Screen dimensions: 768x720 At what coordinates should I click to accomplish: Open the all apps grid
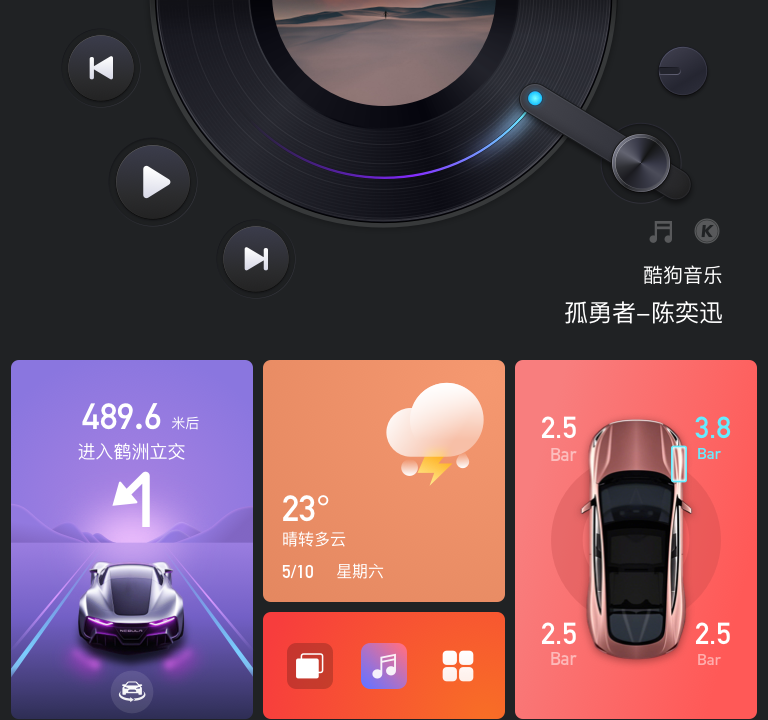point(458,666)
